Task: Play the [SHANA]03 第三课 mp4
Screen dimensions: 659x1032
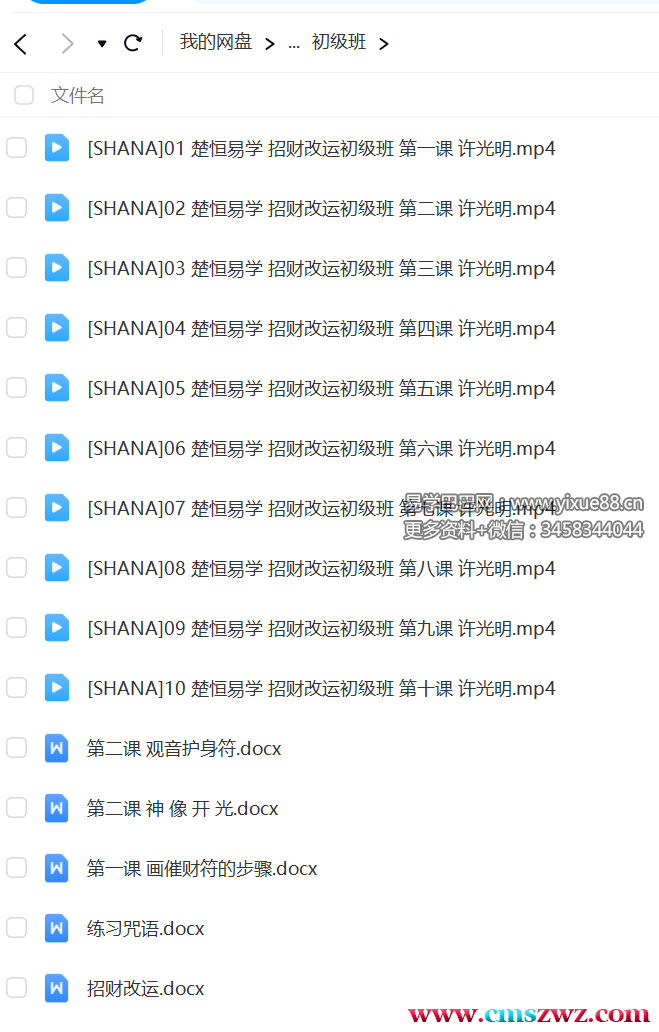Action: coord(320,269)
